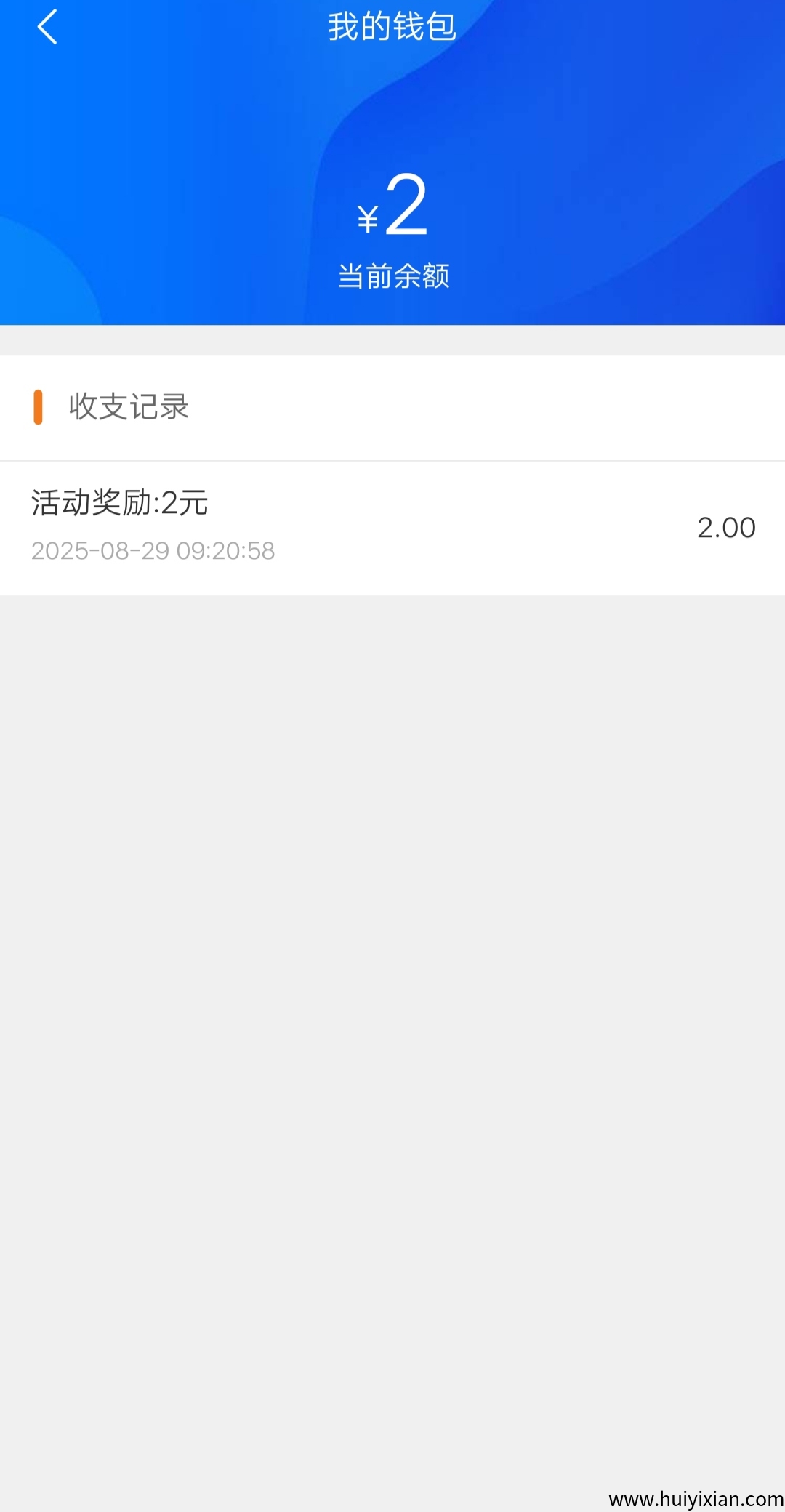Tap the transaction timestamp 2025-08-29 09:20:58
Viewport: 785px width, 1512px height.
pyautogui.click(x=153, y=551)
